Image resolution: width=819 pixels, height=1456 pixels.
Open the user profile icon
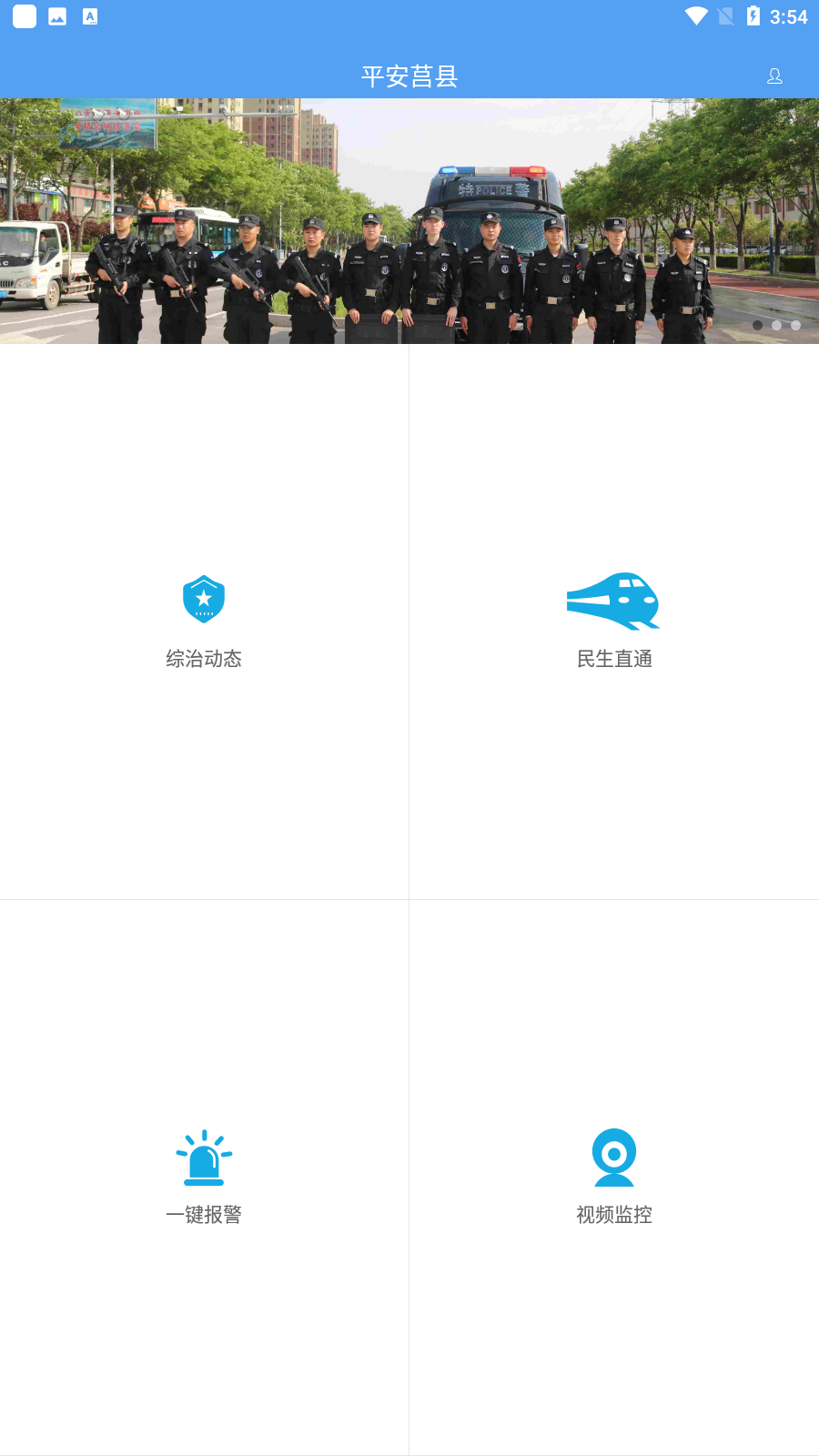coord(774,76)
